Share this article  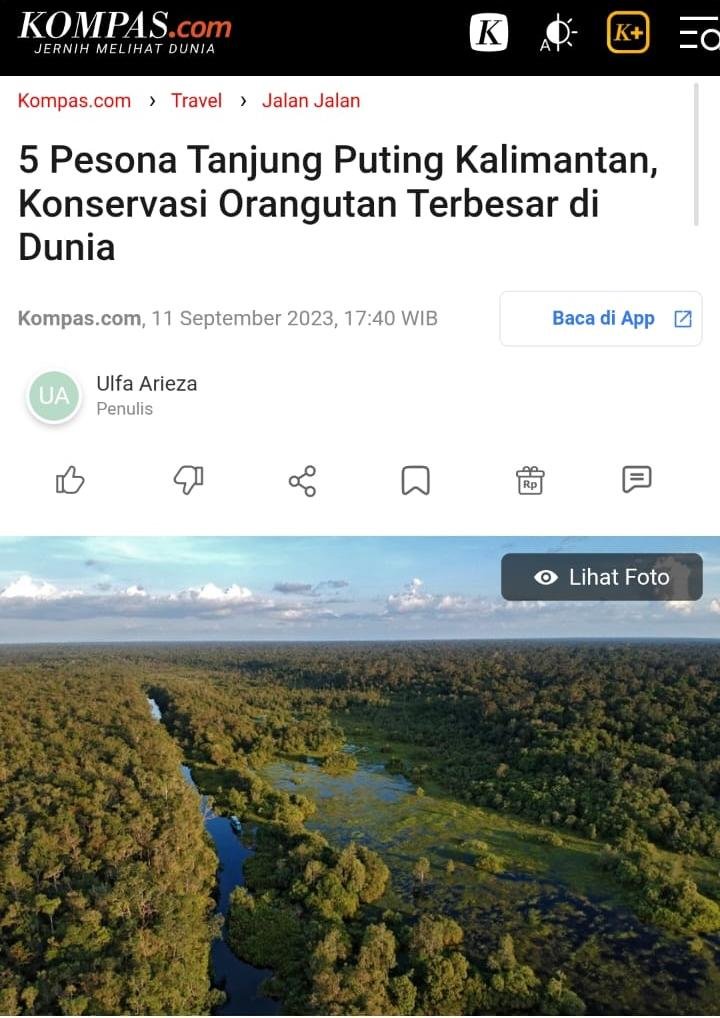(x=302, y=481)
